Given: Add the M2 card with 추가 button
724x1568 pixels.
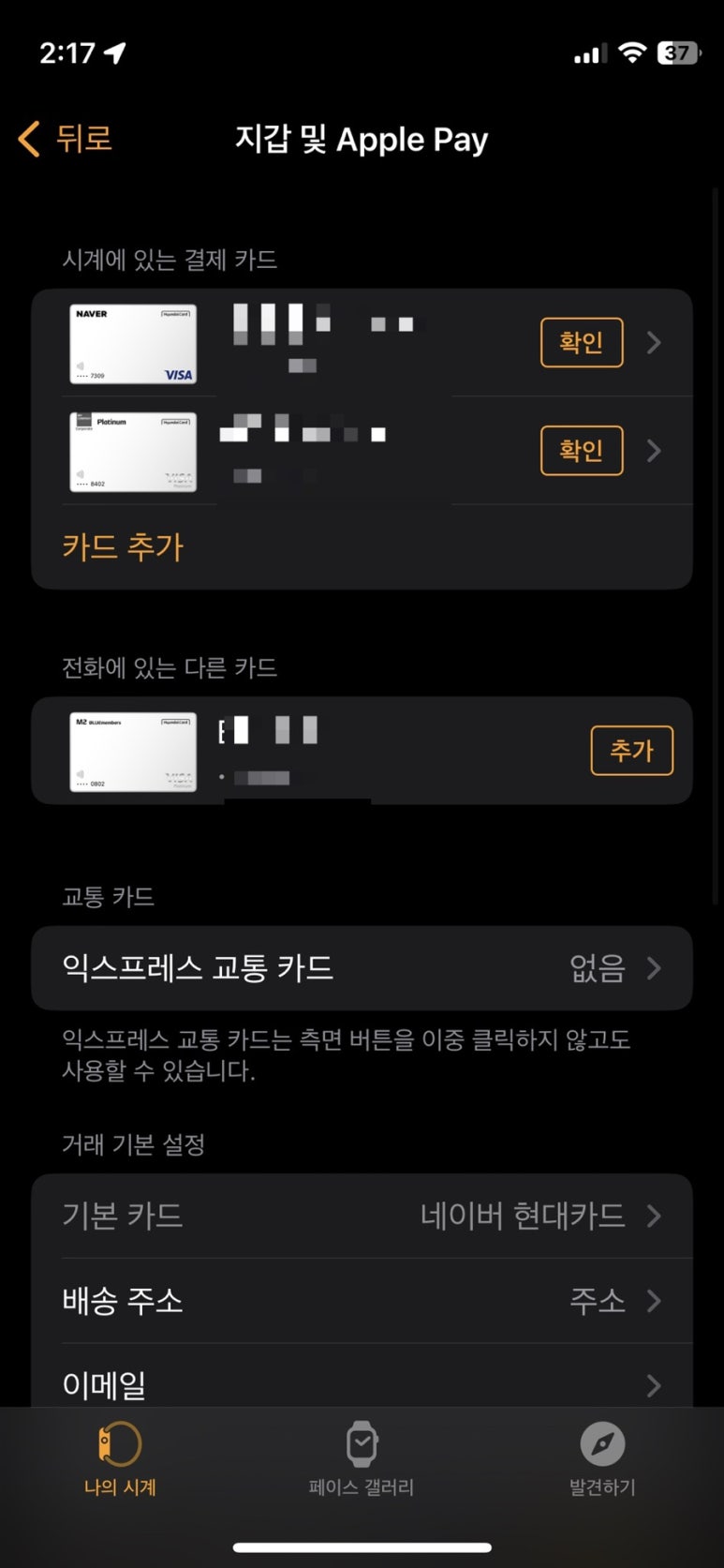Looking at the screenshot, I should (x=632, y=751).
